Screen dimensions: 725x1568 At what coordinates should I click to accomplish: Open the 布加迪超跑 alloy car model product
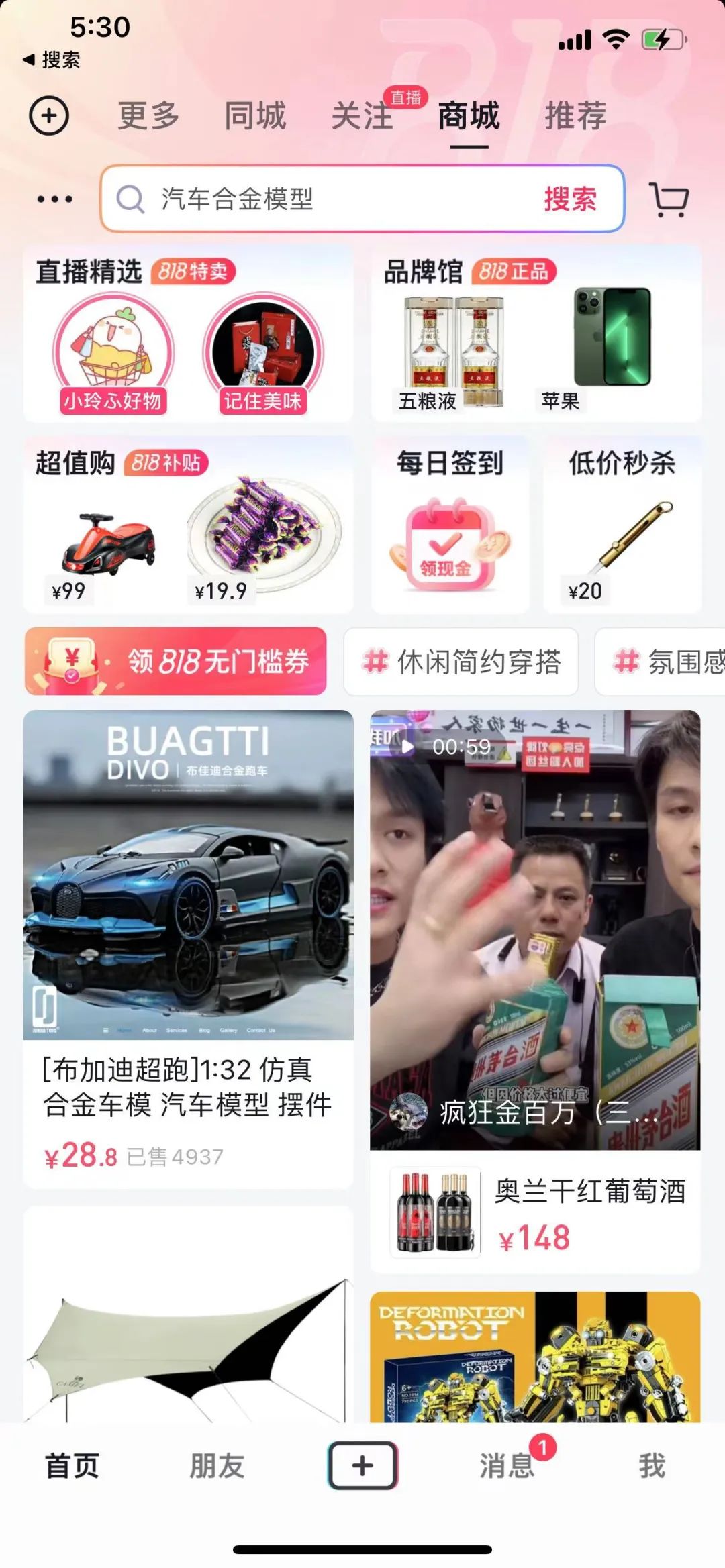click(x=188, y=939)
